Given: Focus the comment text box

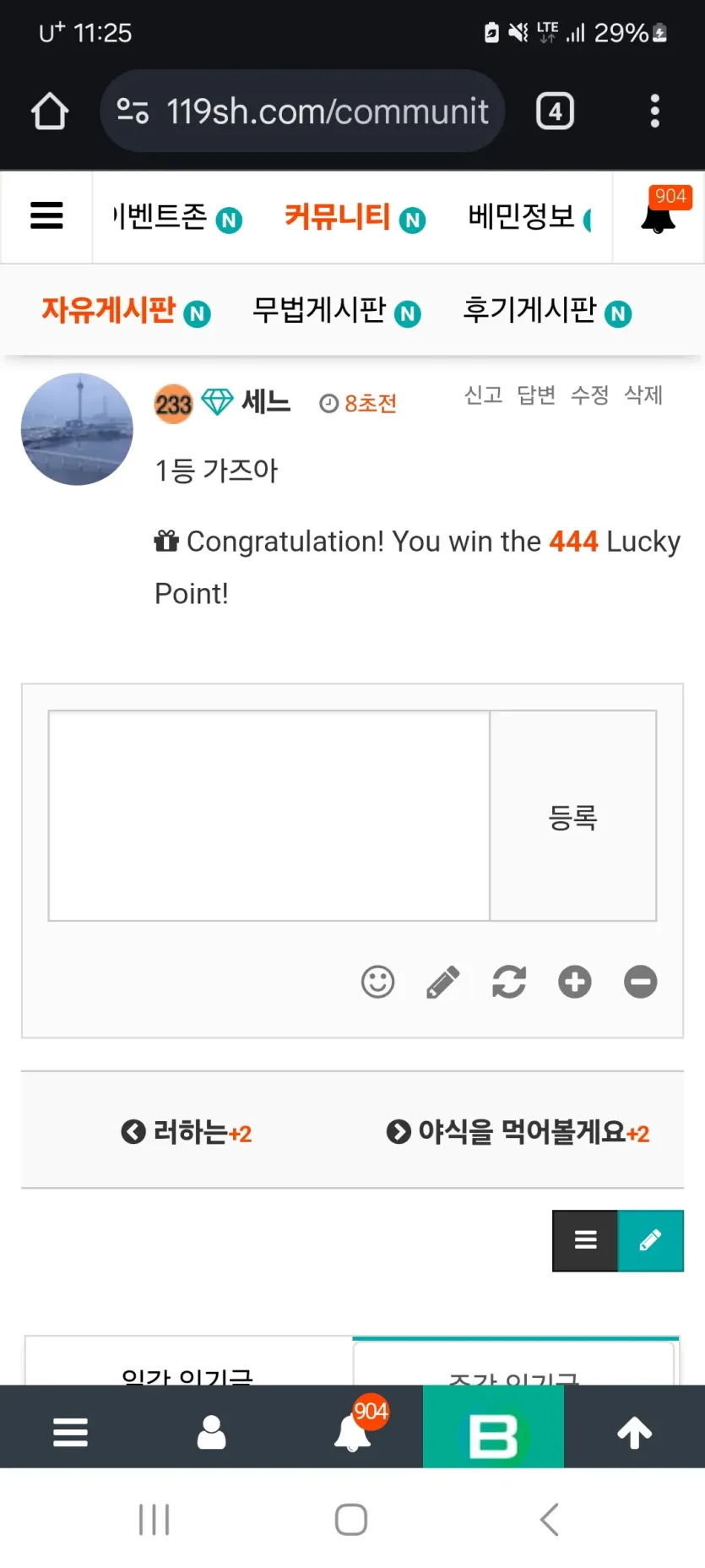Looking at the screenshot, I should point(268,815).
